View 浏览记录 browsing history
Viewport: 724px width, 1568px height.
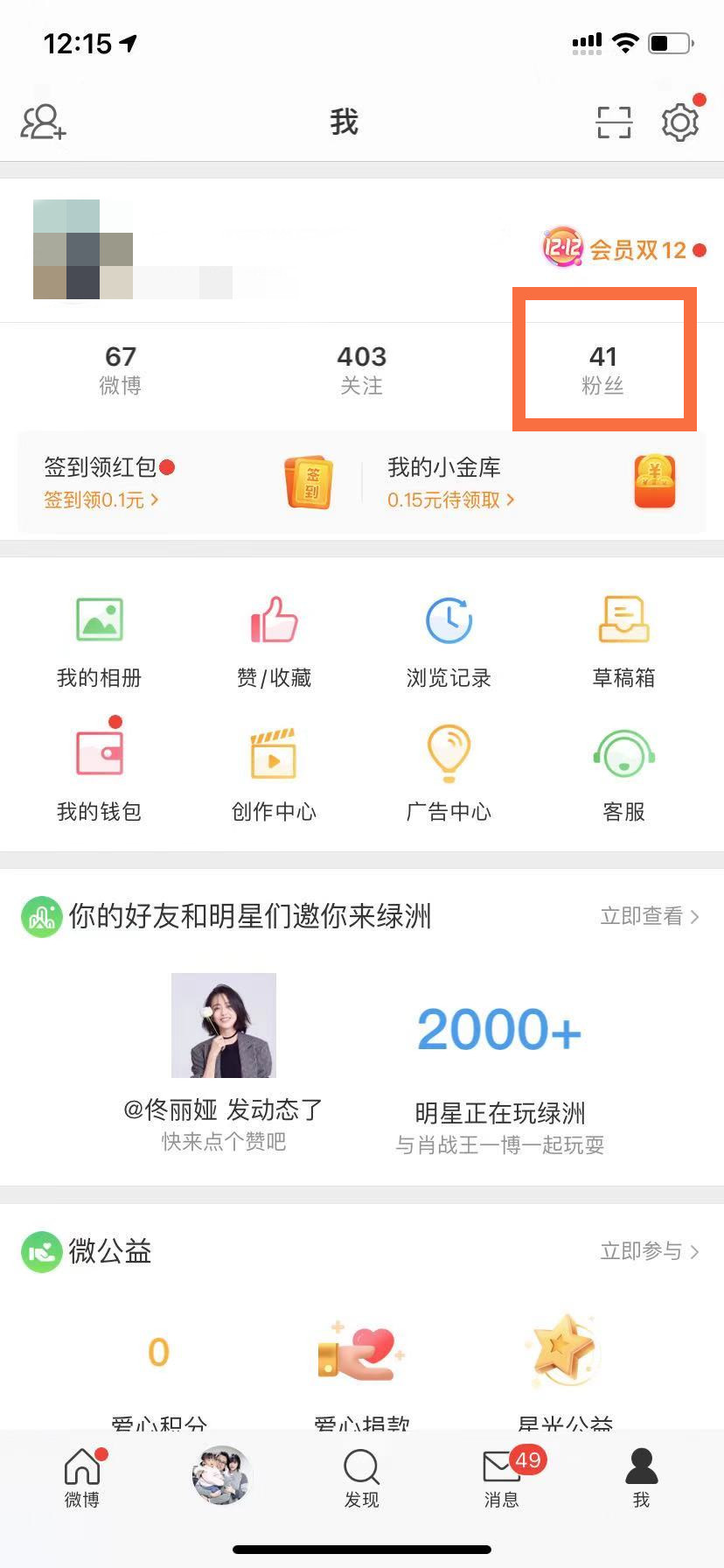pos(449,640)
